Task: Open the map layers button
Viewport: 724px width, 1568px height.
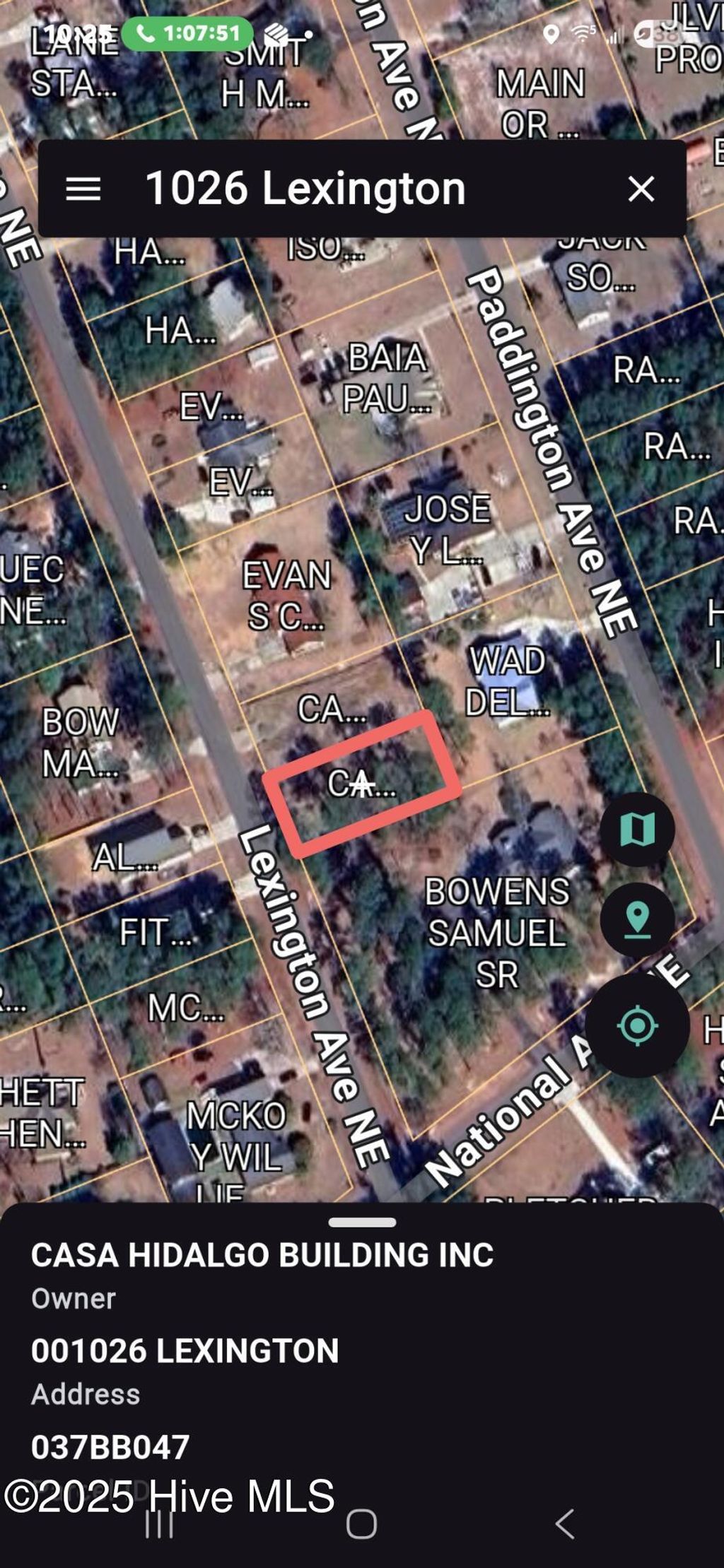Action: (637, 828)
